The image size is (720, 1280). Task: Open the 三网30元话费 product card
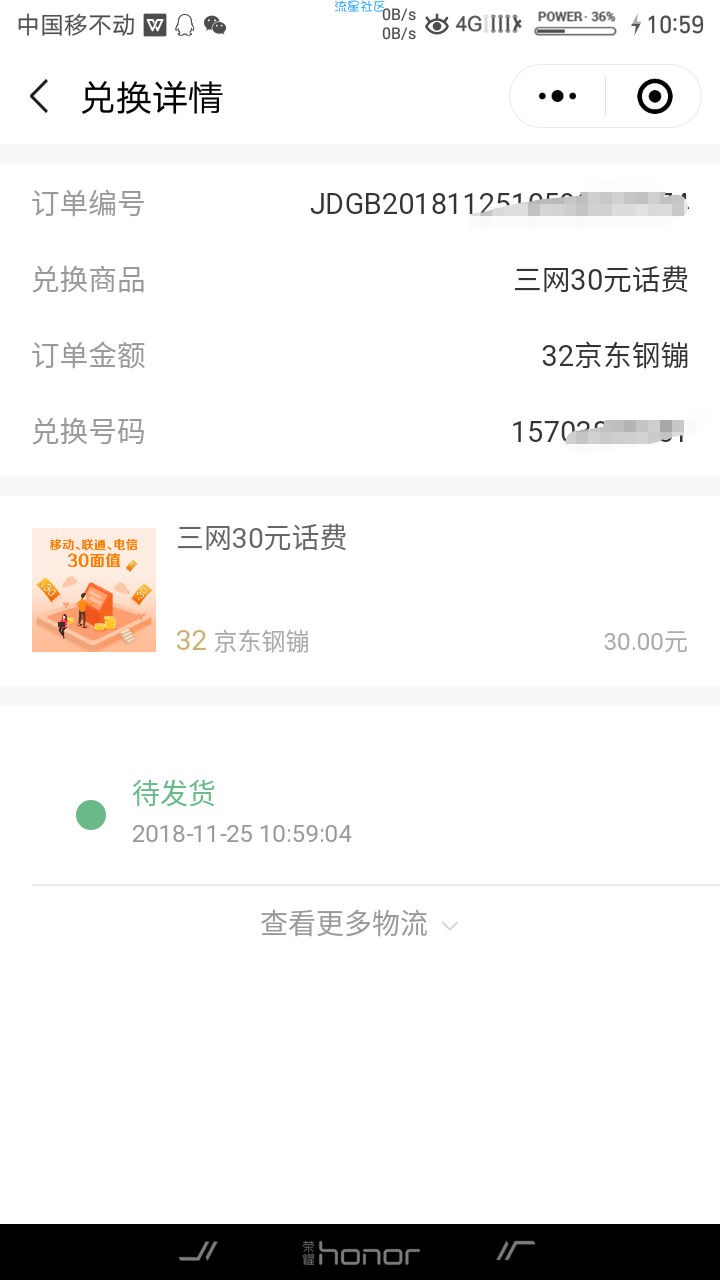point(360,590)
